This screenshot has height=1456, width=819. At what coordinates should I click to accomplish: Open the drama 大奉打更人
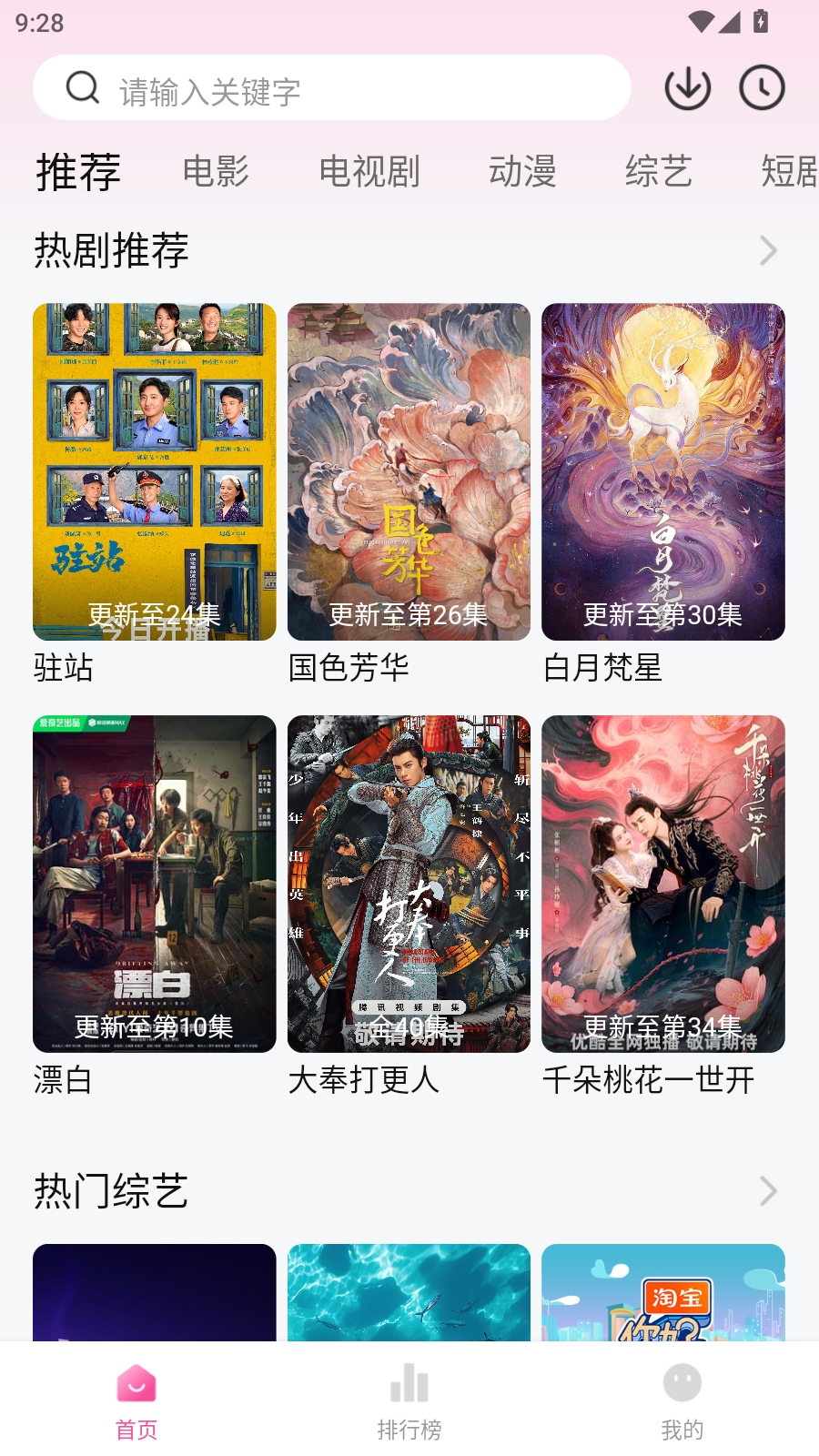click(409, 884)
